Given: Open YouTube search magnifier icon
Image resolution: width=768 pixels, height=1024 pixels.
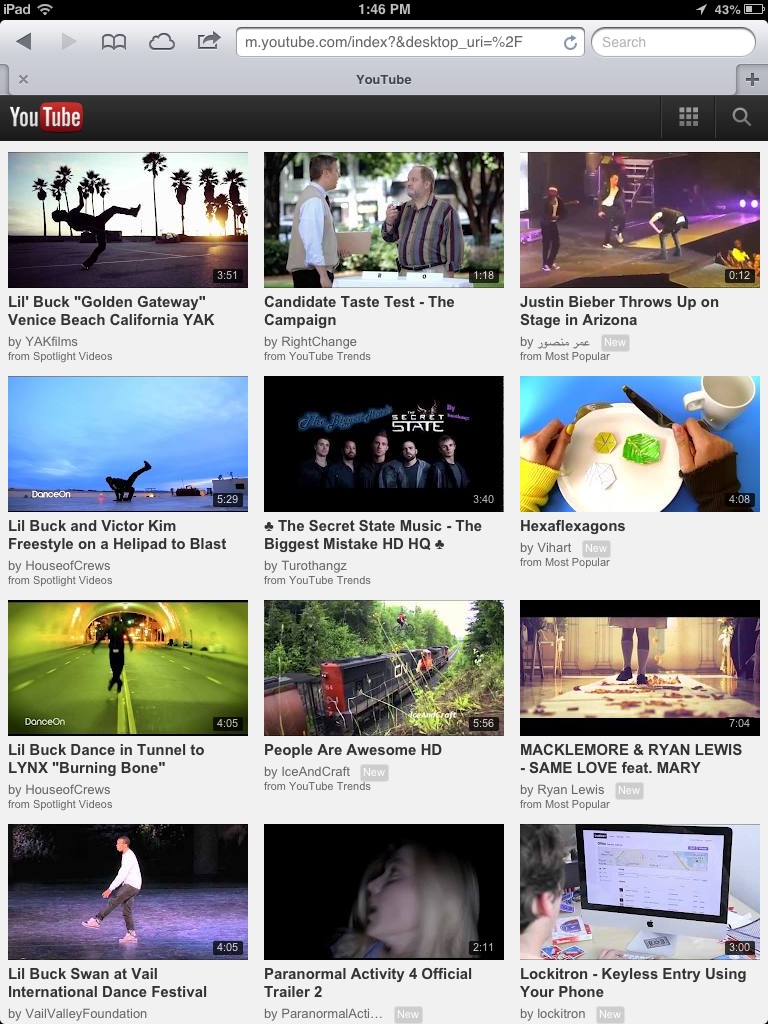Looking at the screenshot, I should tap(741, 117).
